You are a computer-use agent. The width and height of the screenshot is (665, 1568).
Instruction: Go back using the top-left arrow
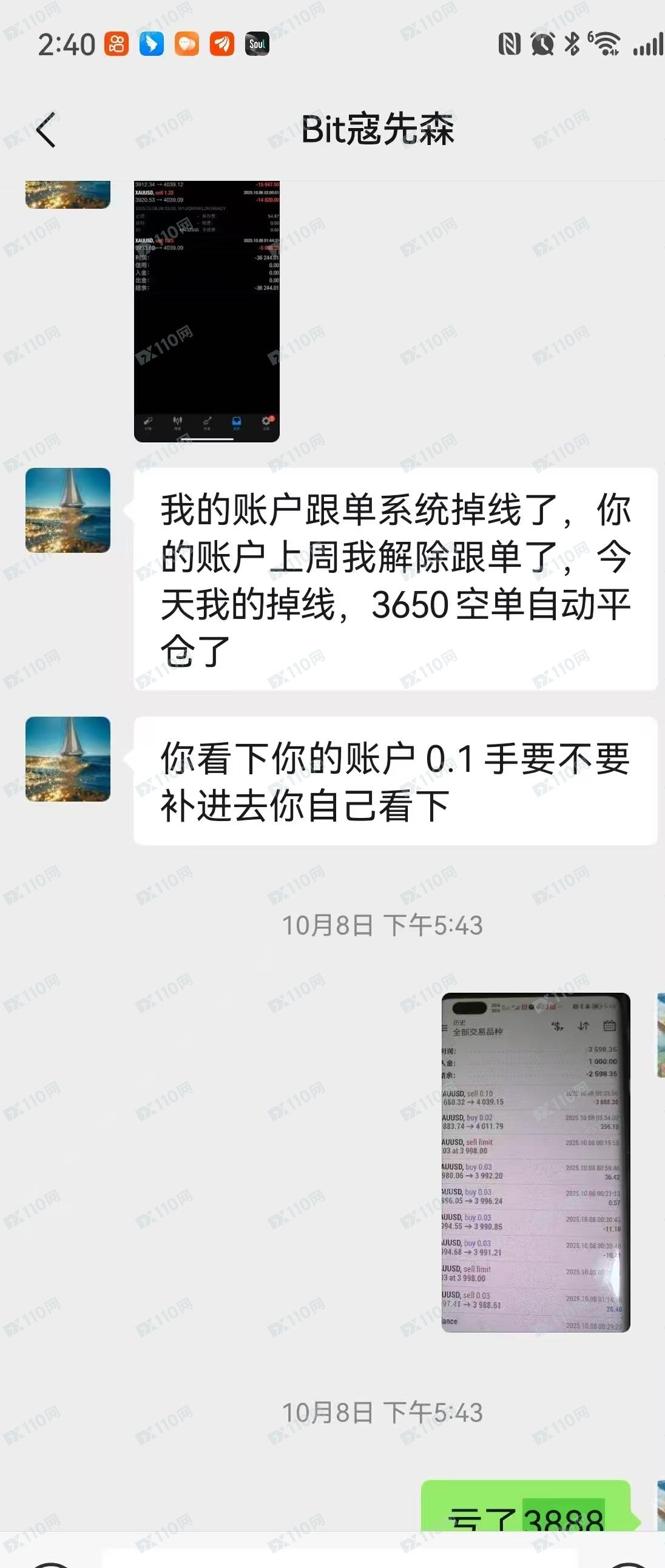(46, 130)
